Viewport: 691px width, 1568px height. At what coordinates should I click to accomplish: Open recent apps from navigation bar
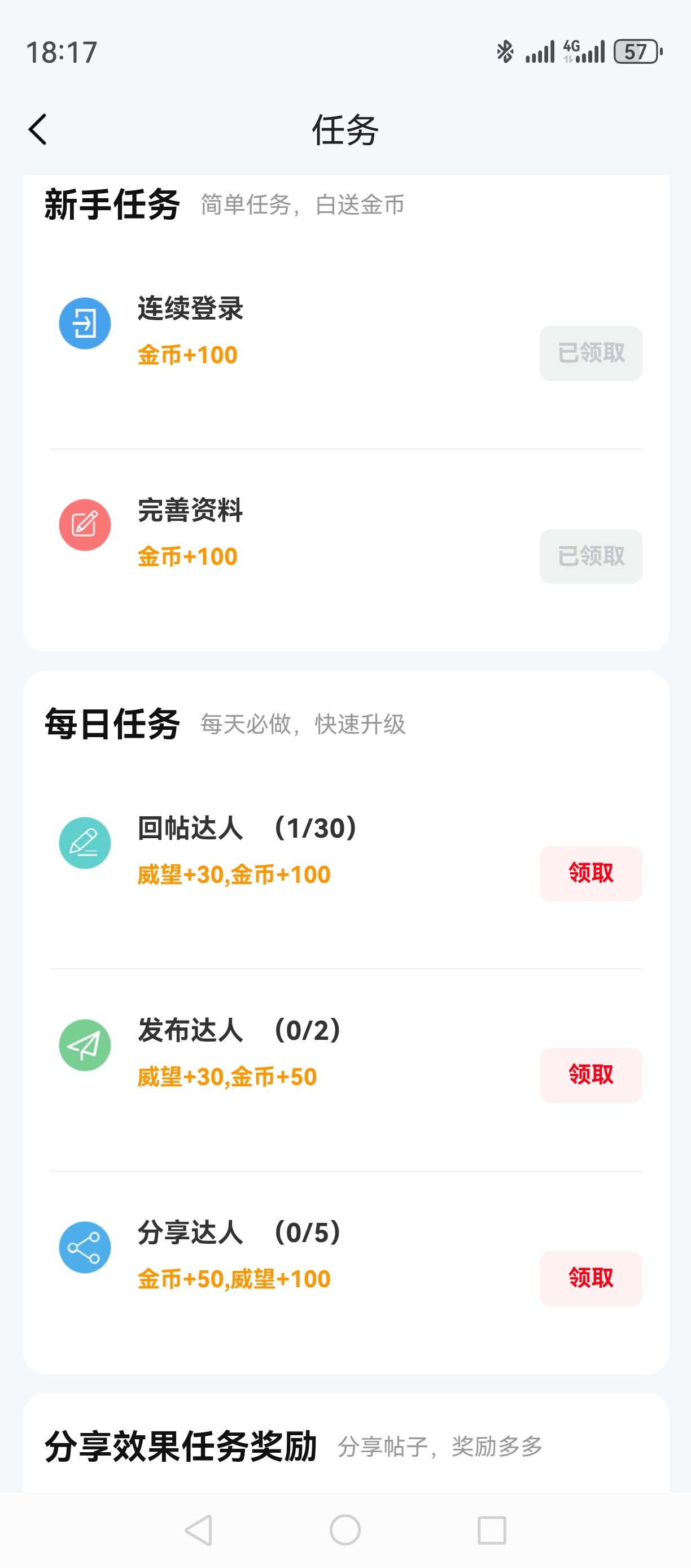coord(492,1530)
